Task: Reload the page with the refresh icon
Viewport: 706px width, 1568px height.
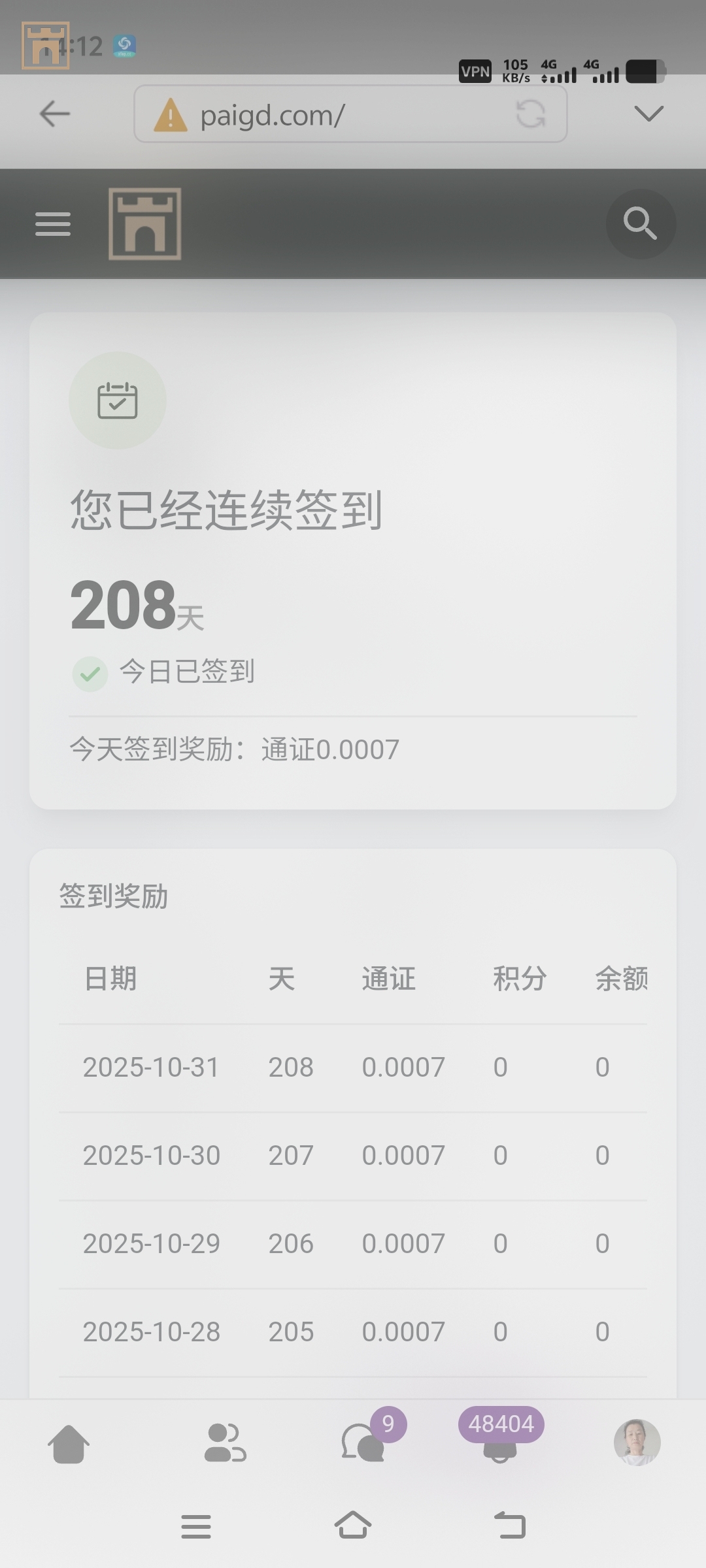Action: pos(530,114)
